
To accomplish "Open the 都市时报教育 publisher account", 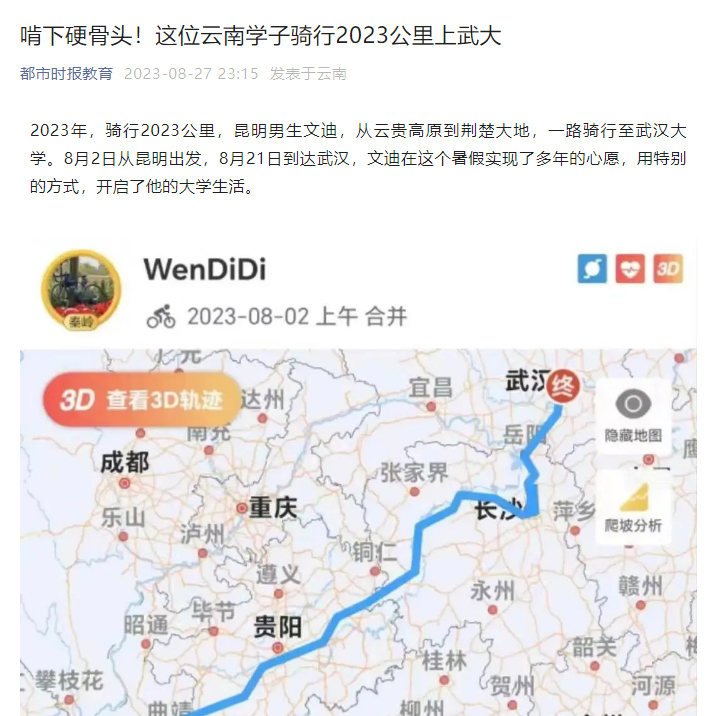I will pyautogui.click(x=66, y=74).
